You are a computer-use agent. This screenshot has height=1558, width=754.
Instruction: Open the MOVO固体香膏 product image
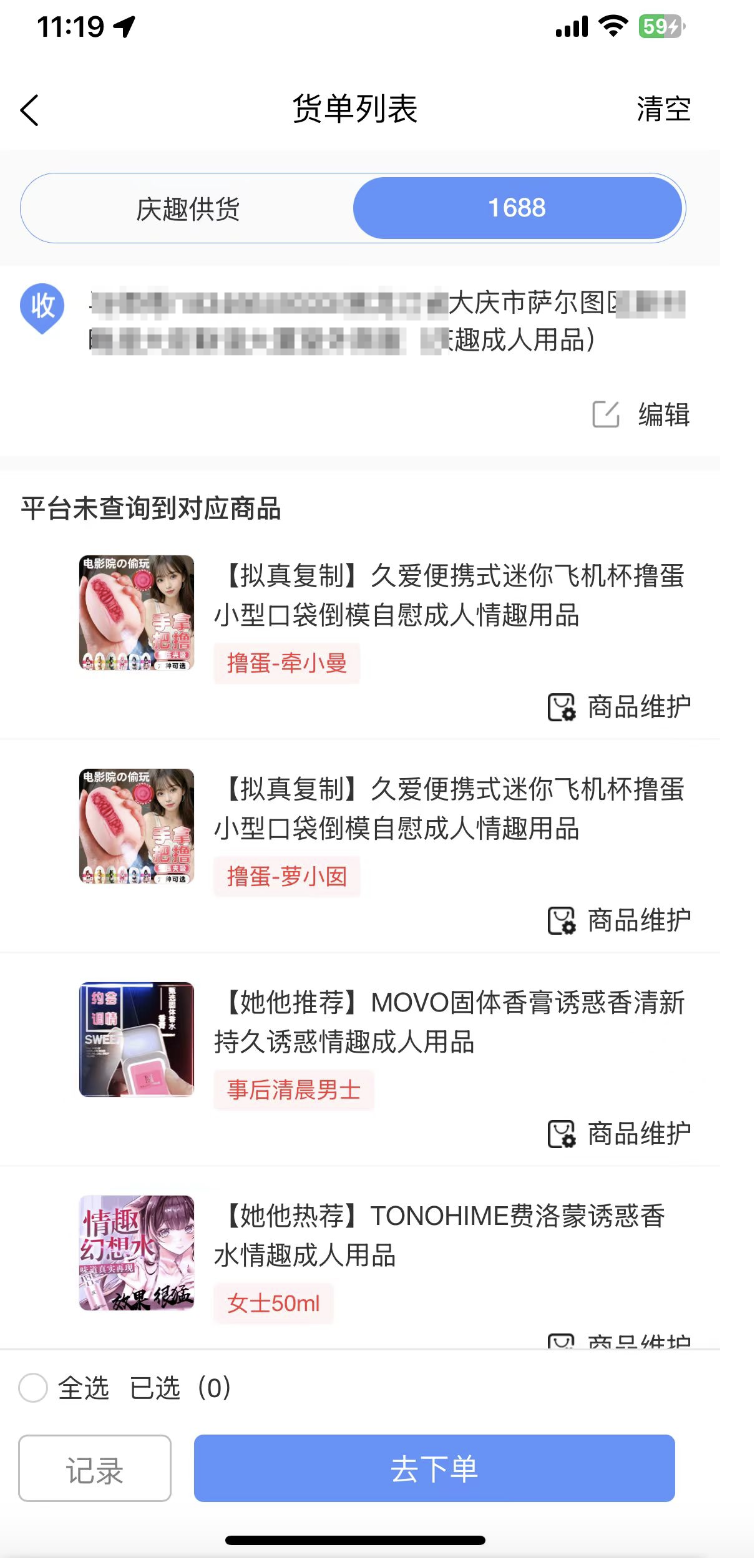click(137, 1040)
